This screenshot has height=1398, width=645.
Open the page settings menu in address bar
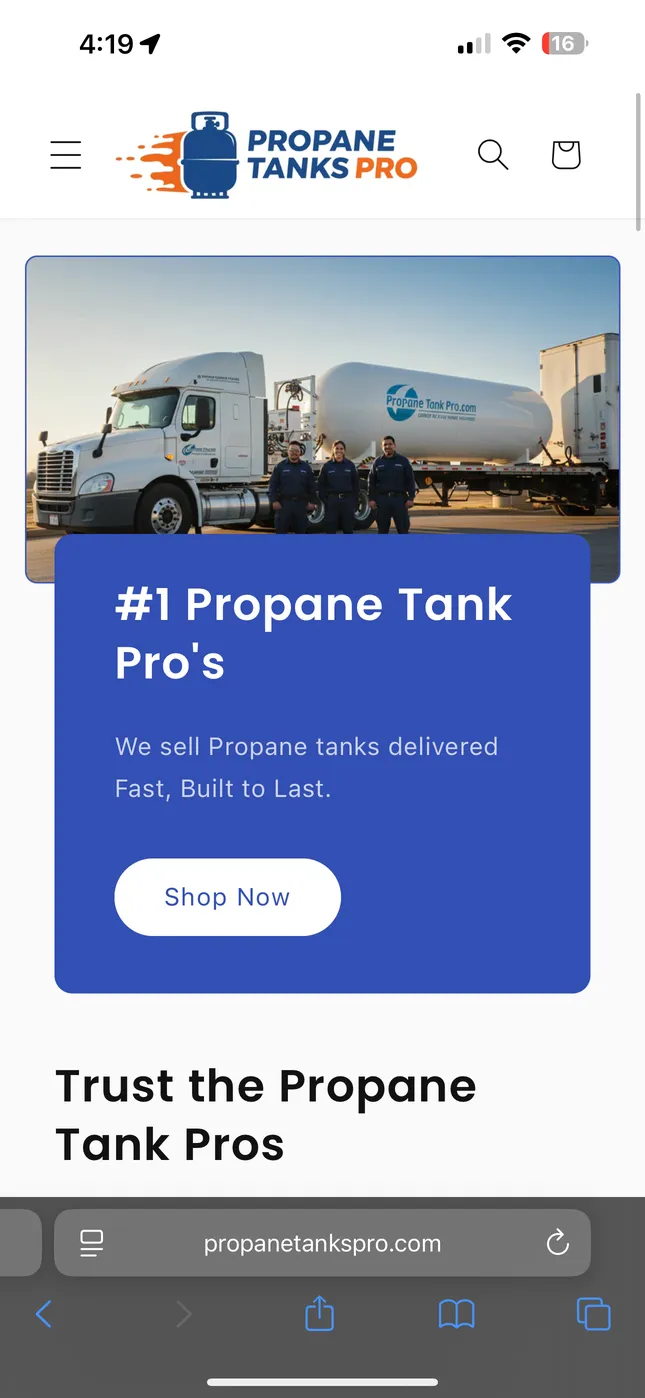point(92,1244)
